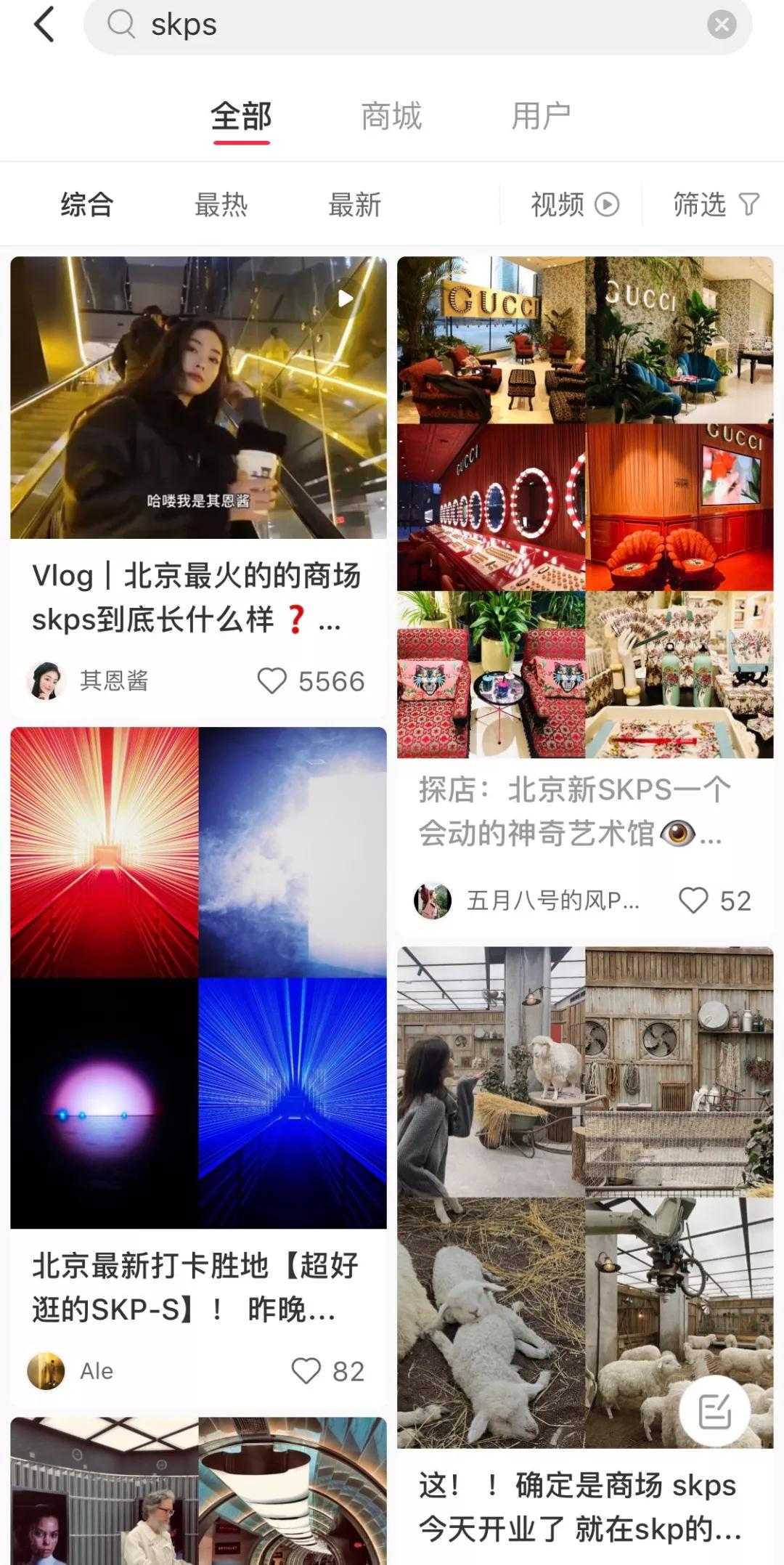Open 其恩酱's profile
The image size is (784, 1565).
click(x=46, y=681)
